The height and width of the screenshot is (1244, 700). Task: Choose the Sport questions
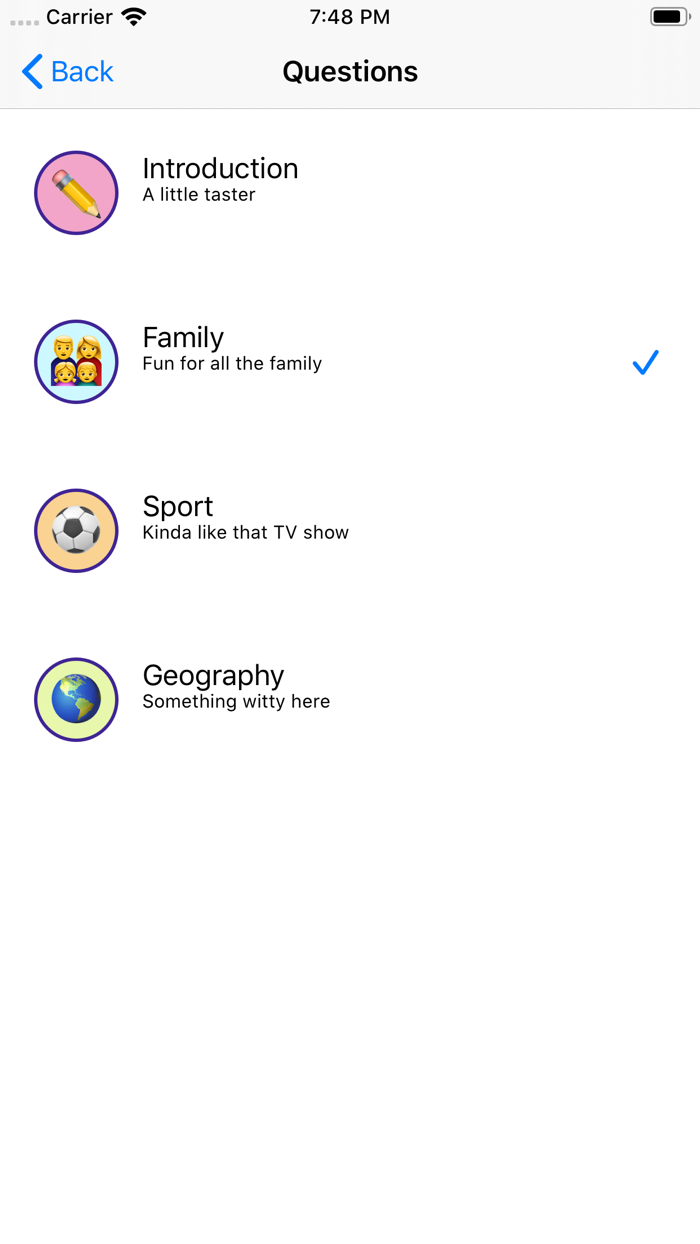pyautogui.click(x=350, y=531)
